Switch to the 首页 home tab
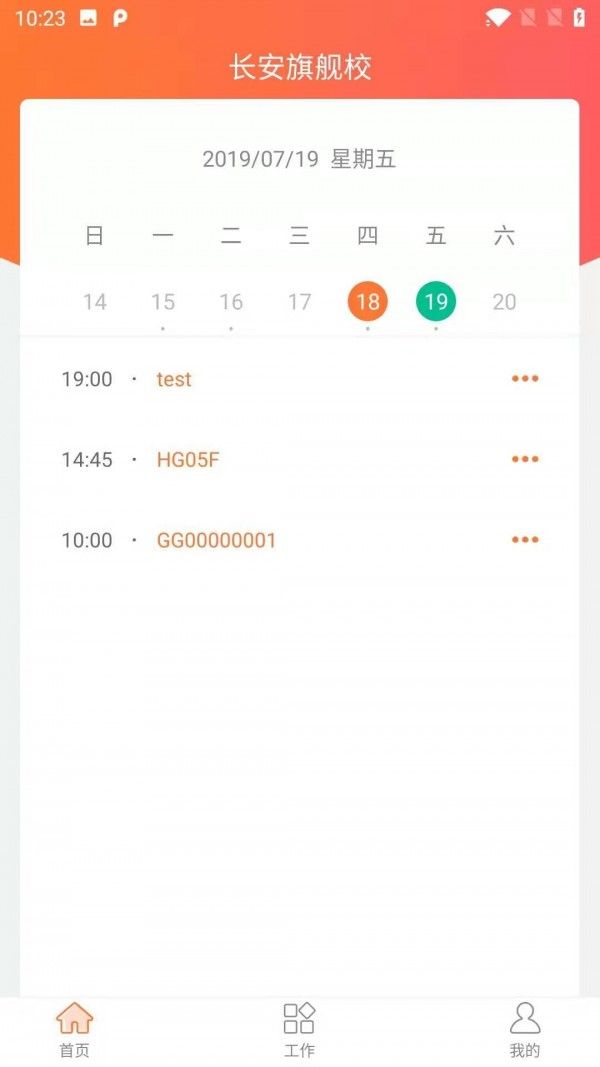The width and height of the screenshot is (600, 1067). point(74,1030)
